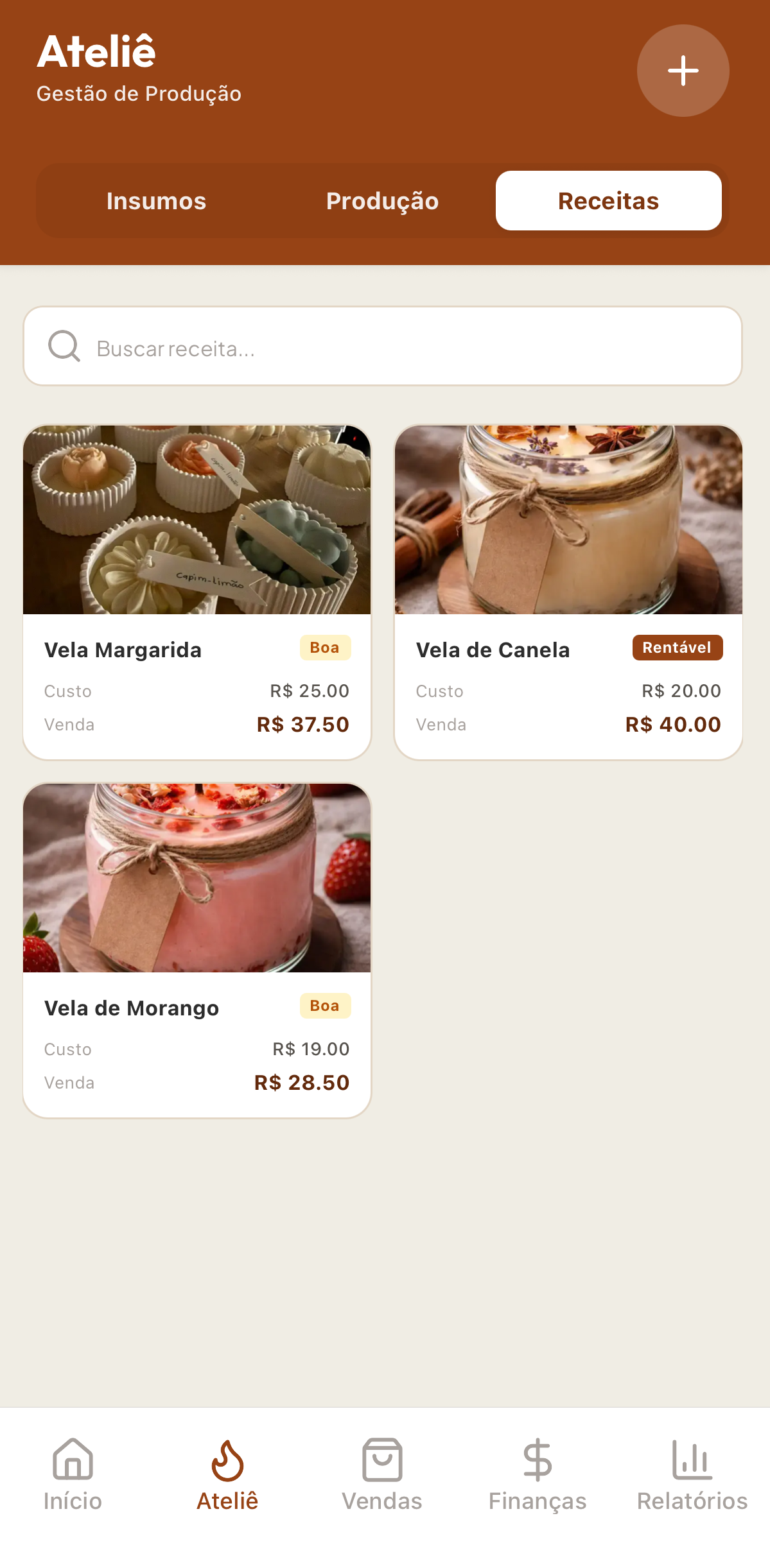
Task: Open the Vela Margarida recipe card
Action: coord(197,592)
